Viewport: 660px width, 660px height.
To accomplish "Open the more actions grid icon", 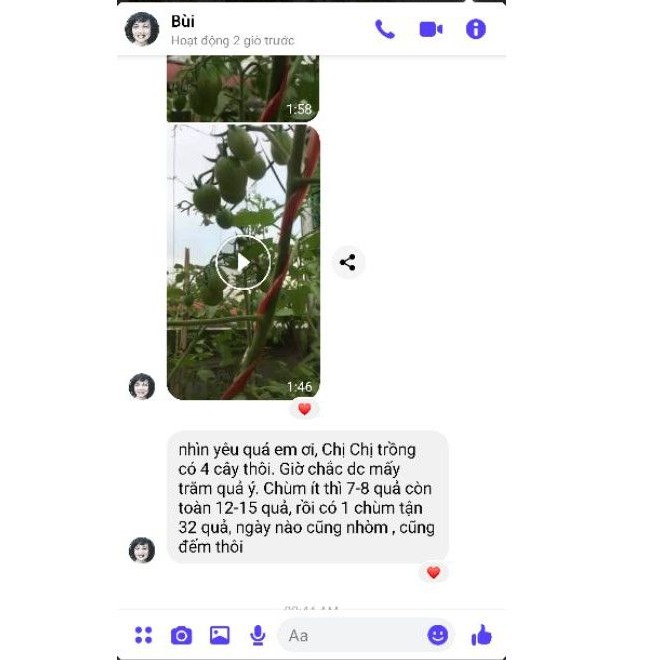I will click(x=144, y=635).
